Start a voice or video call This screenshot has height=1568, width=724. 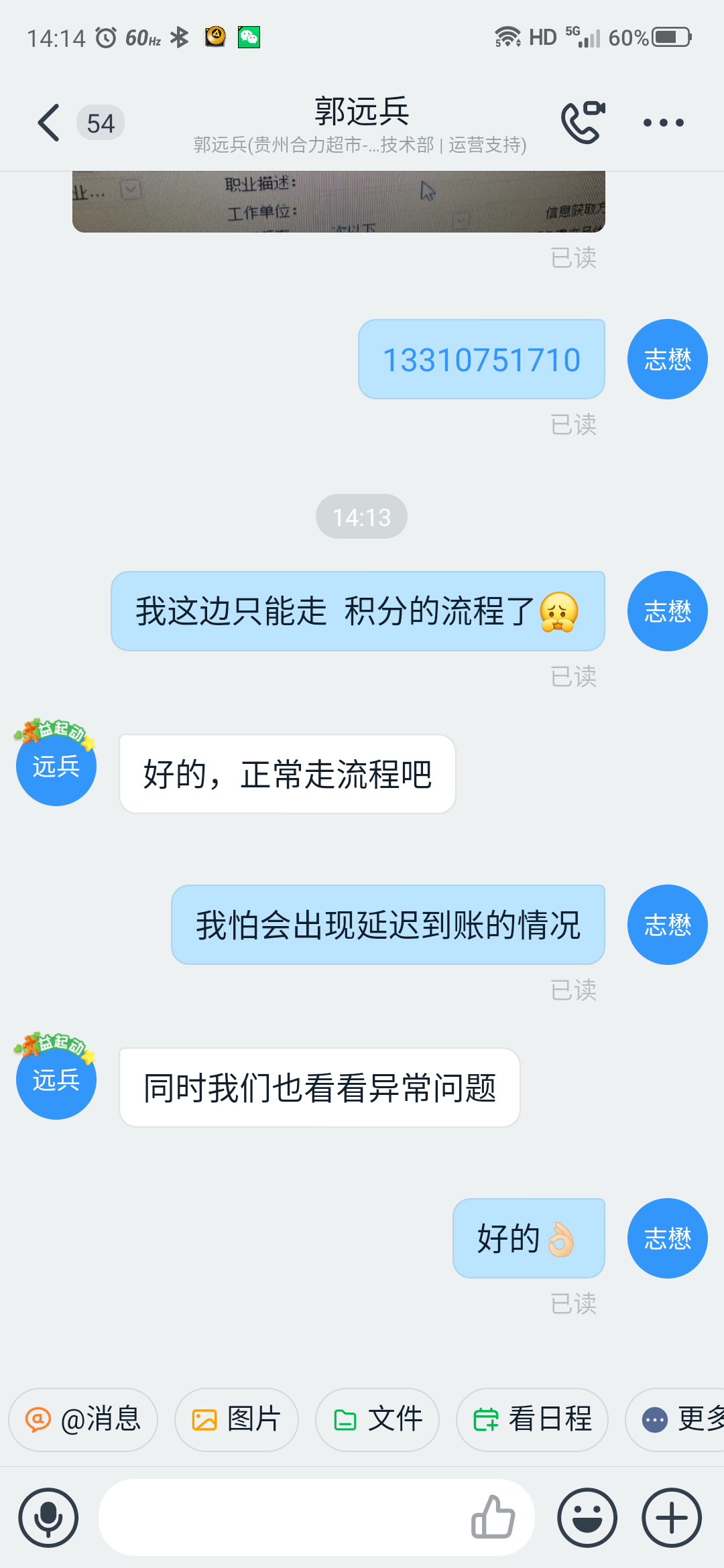point(583,123)
